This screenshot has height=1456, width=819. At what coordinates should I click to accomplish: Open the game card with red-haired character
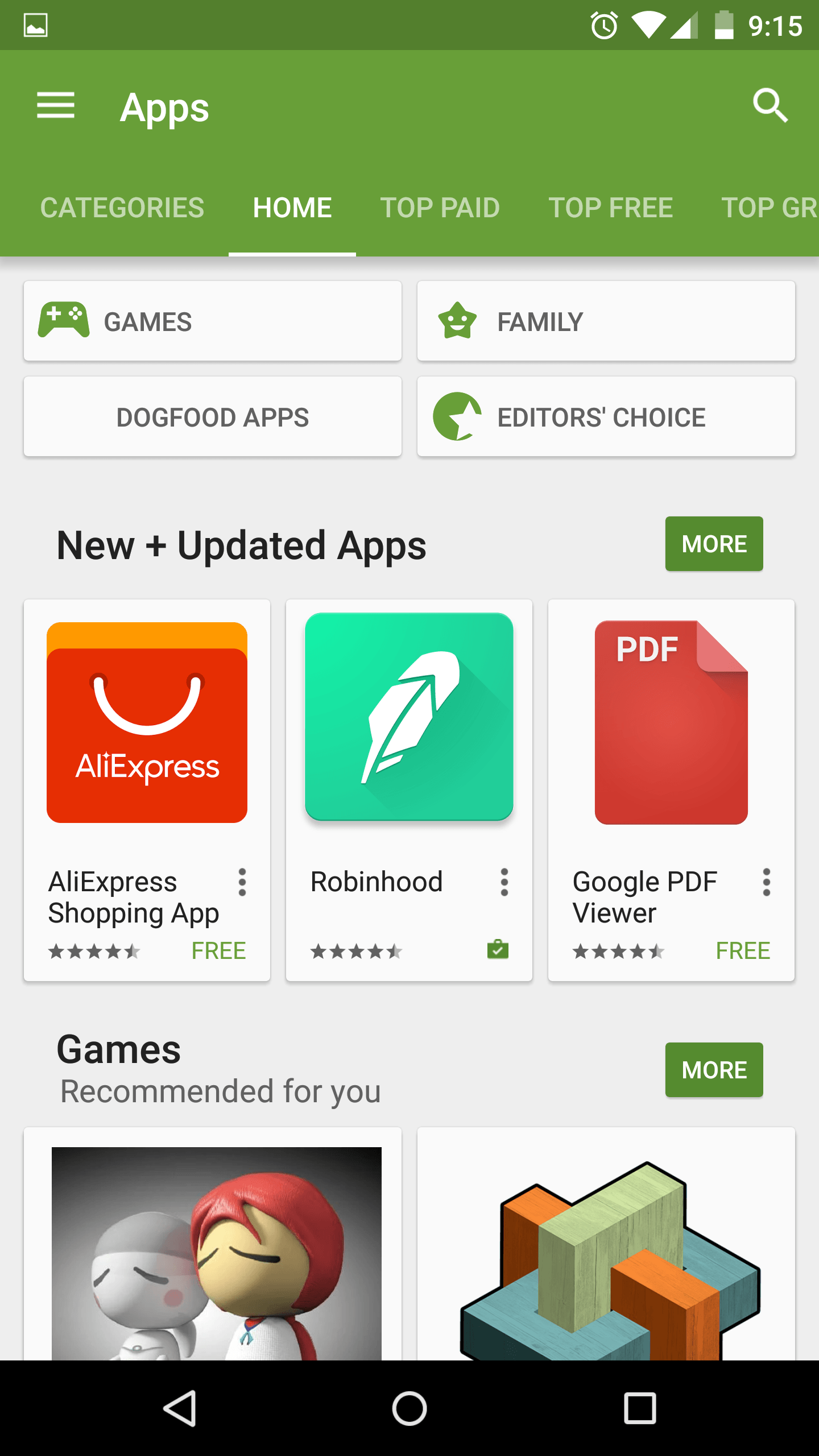tap(216, 1251)
